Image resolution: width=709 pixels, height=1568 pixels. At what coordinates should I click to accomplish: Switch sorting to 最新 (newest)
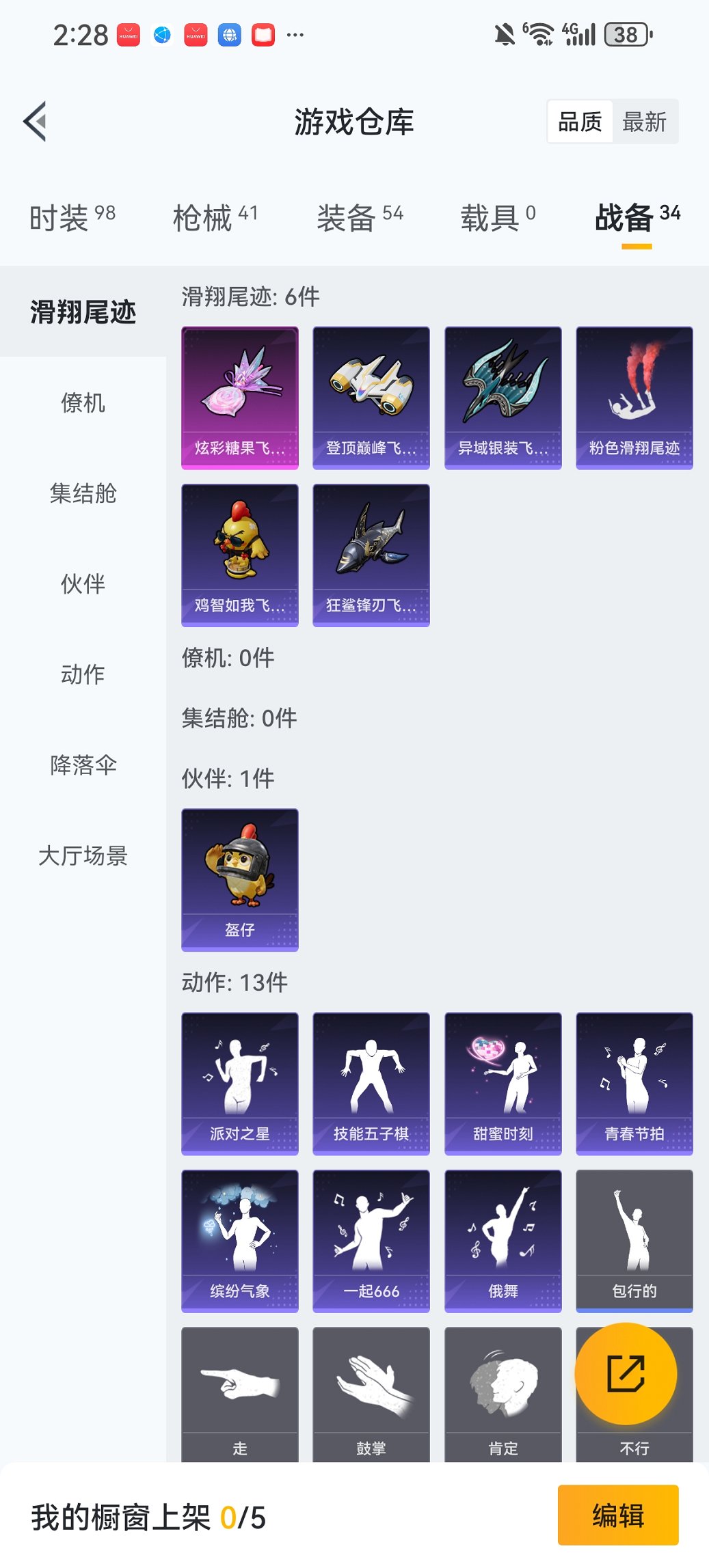point(644,122)
